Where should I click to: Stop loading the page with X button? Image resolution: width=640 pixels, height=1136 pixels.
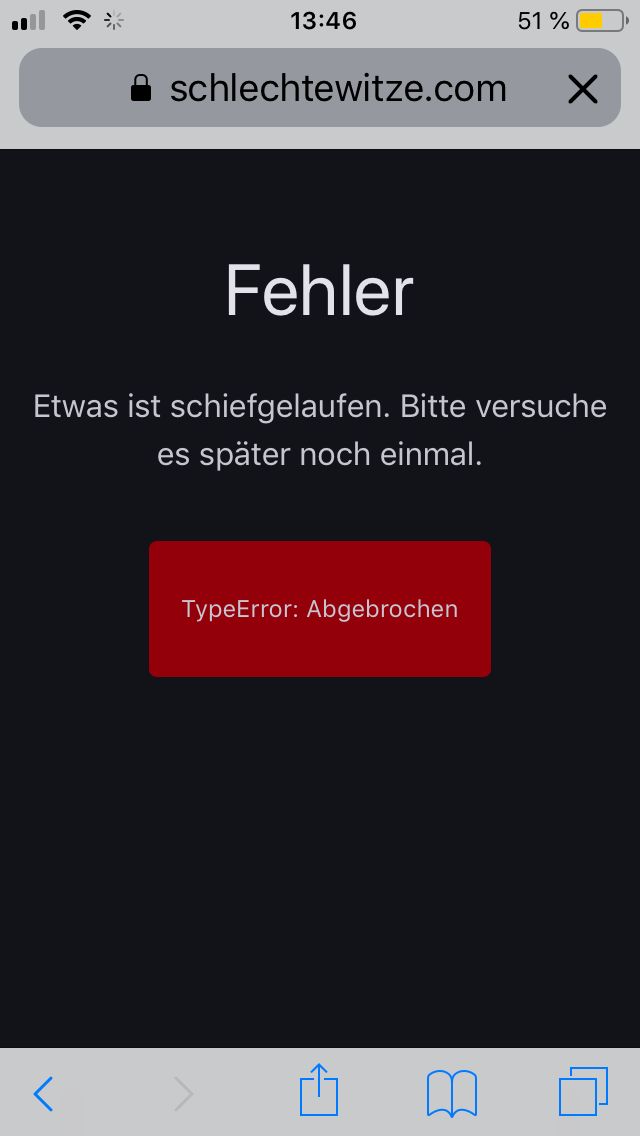[582, 90]
